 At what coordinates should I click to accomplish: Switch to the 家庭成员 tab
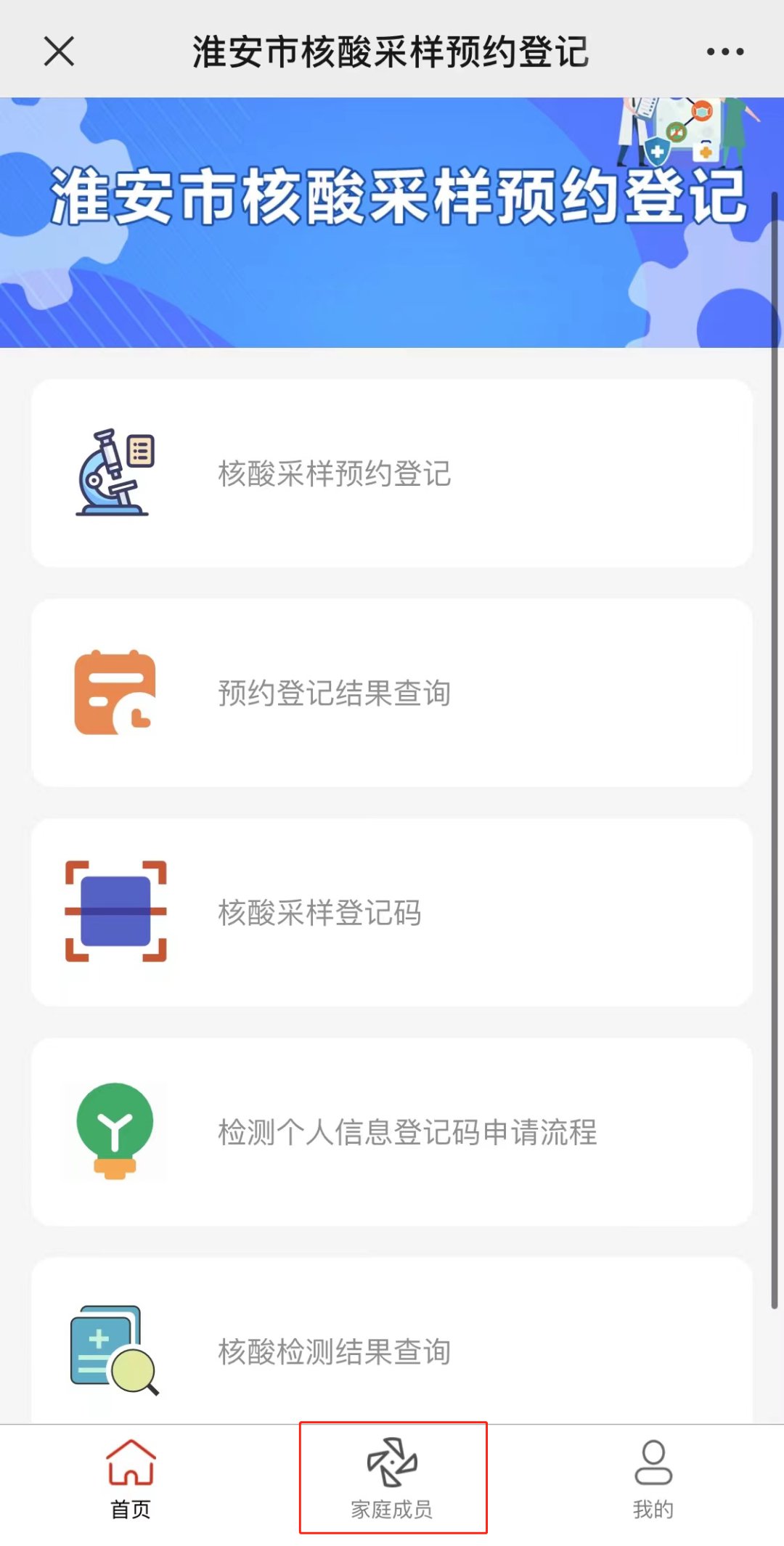coord(392,1478)
